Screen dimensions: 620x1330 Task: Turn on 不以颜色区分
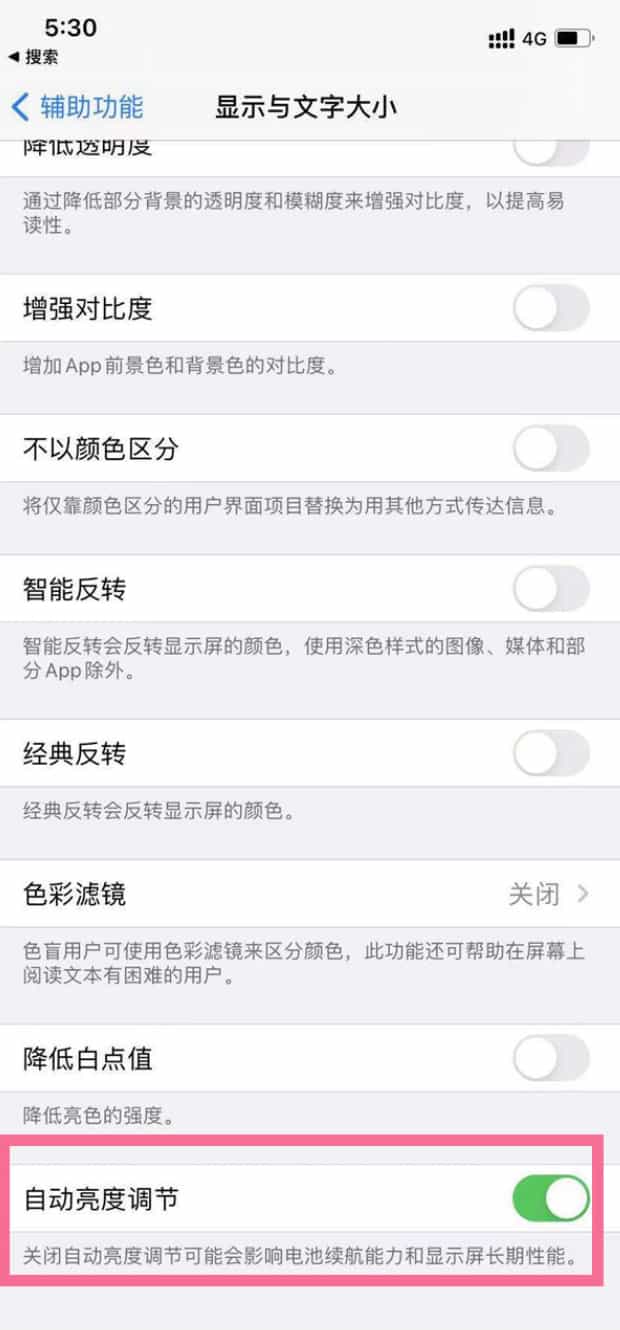(551, 448)
